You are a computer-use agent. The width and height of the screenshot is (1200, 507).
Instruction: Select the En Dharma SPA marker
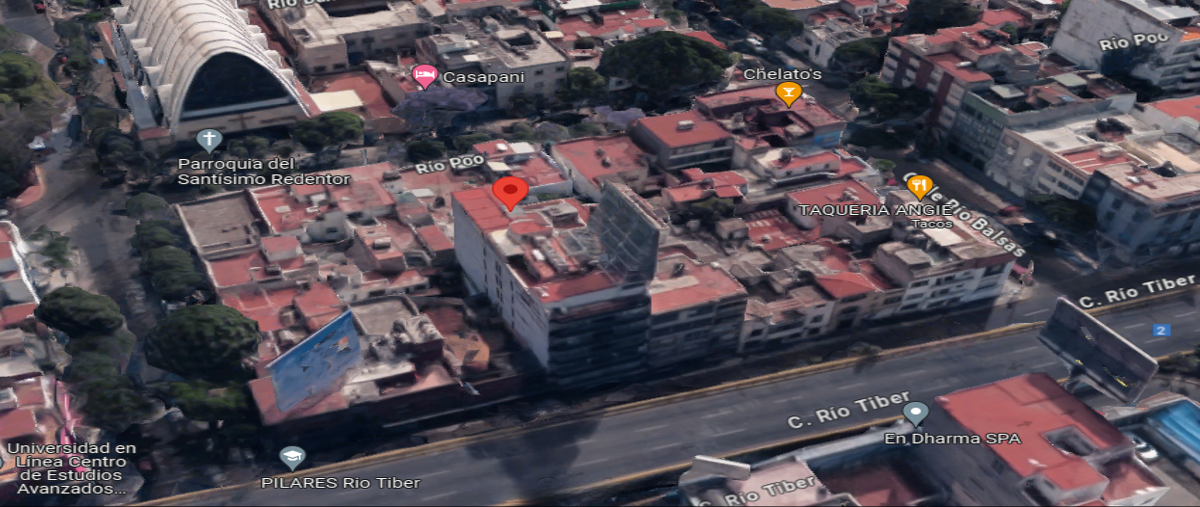tap(915, 413)
